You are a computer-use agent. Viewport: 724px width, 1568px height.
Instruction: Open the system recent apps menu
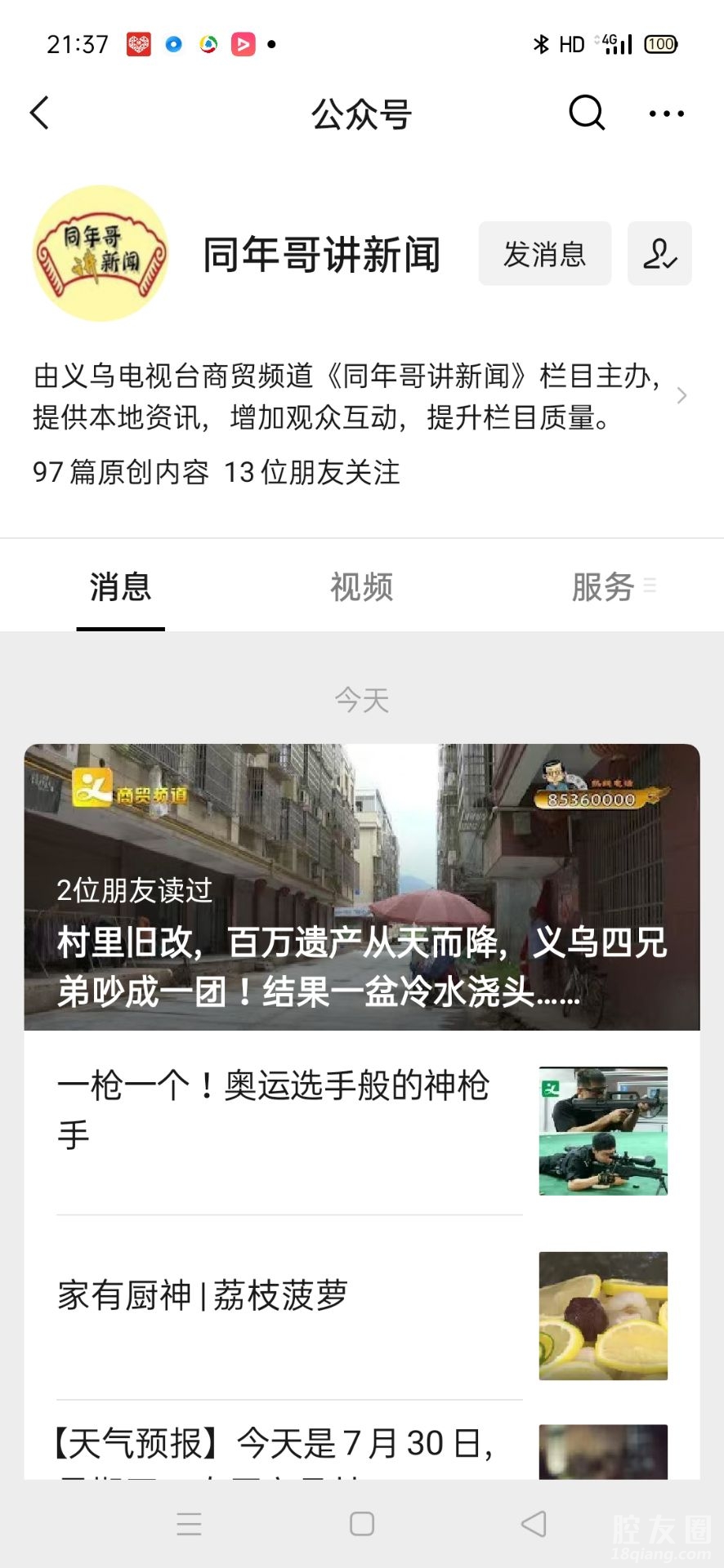click(189, 1523)
